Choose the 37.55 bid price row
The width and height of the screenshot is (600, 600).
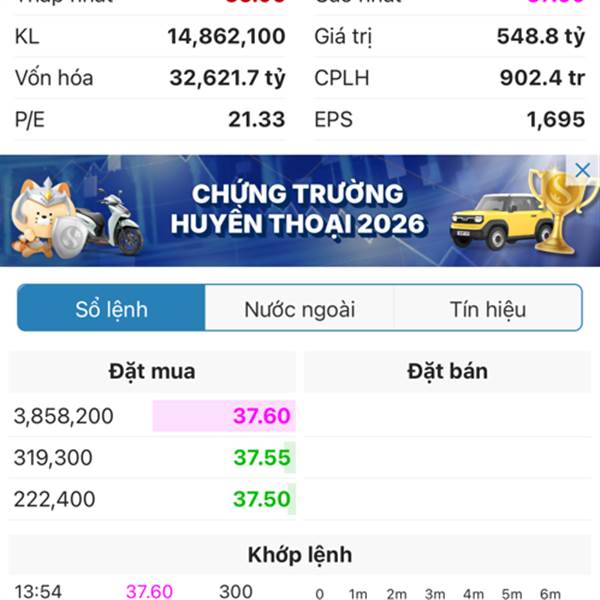152,458
